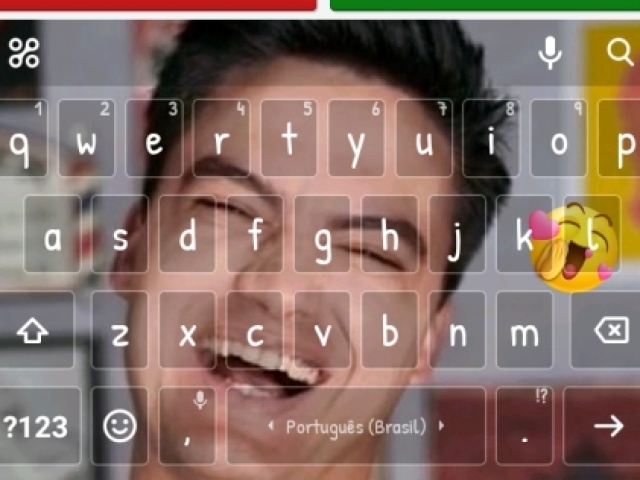Viewport: 640px width, 480px height.
Task: Hit the backspace key
Action: point(610,331)
